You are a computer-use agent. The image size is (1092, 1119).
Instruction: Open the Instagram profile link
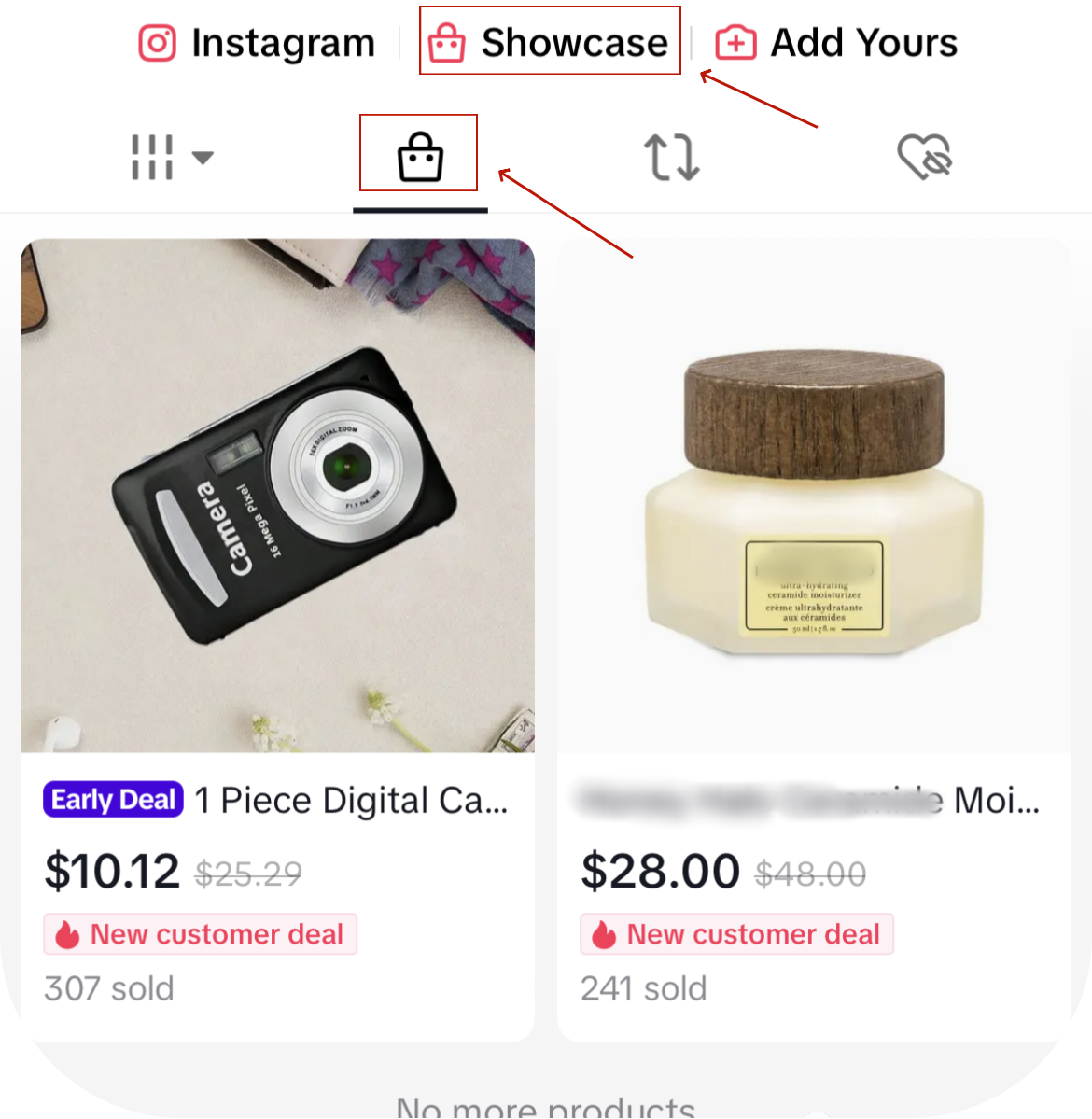(x=257, y=43)
